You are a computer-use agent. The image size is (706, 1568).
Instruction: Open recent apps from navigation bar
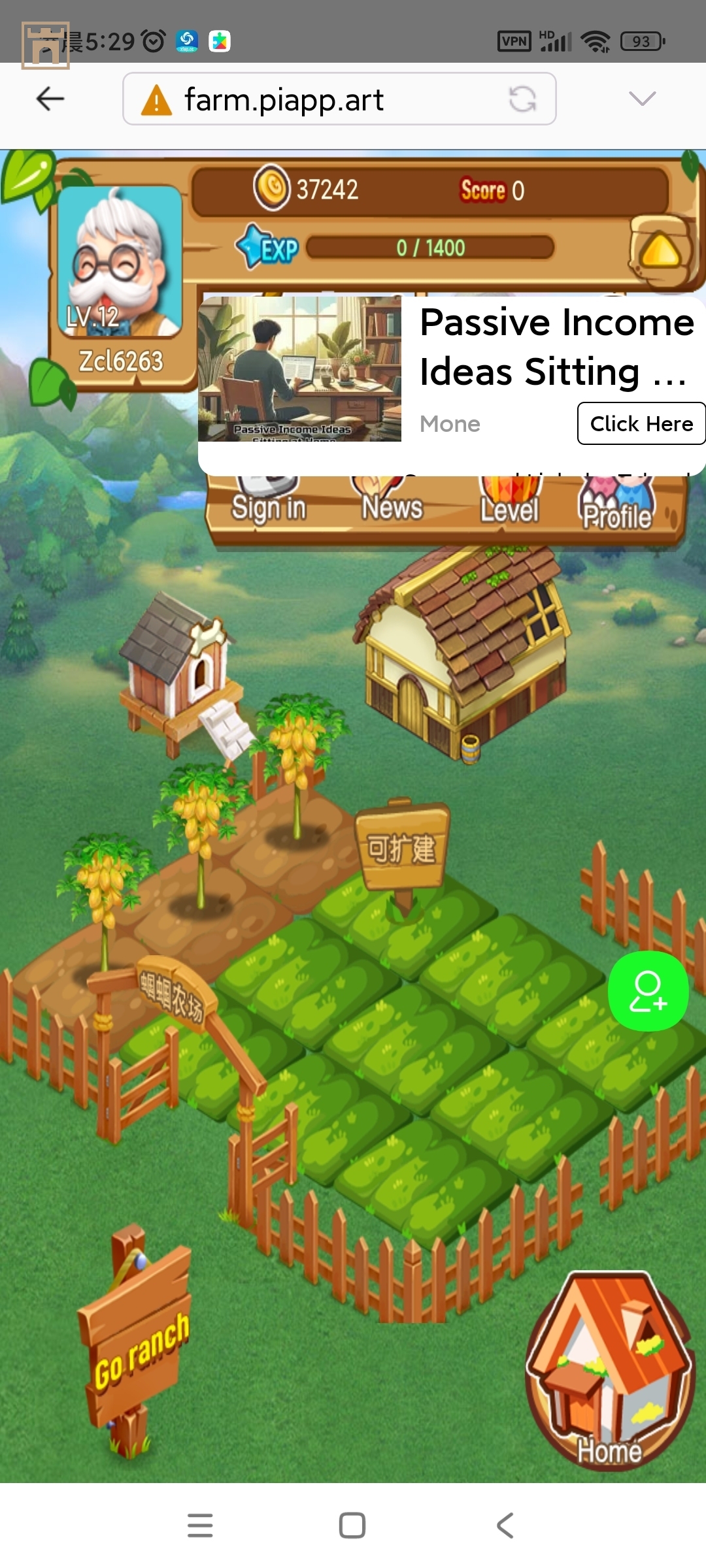coord(200,1526)
